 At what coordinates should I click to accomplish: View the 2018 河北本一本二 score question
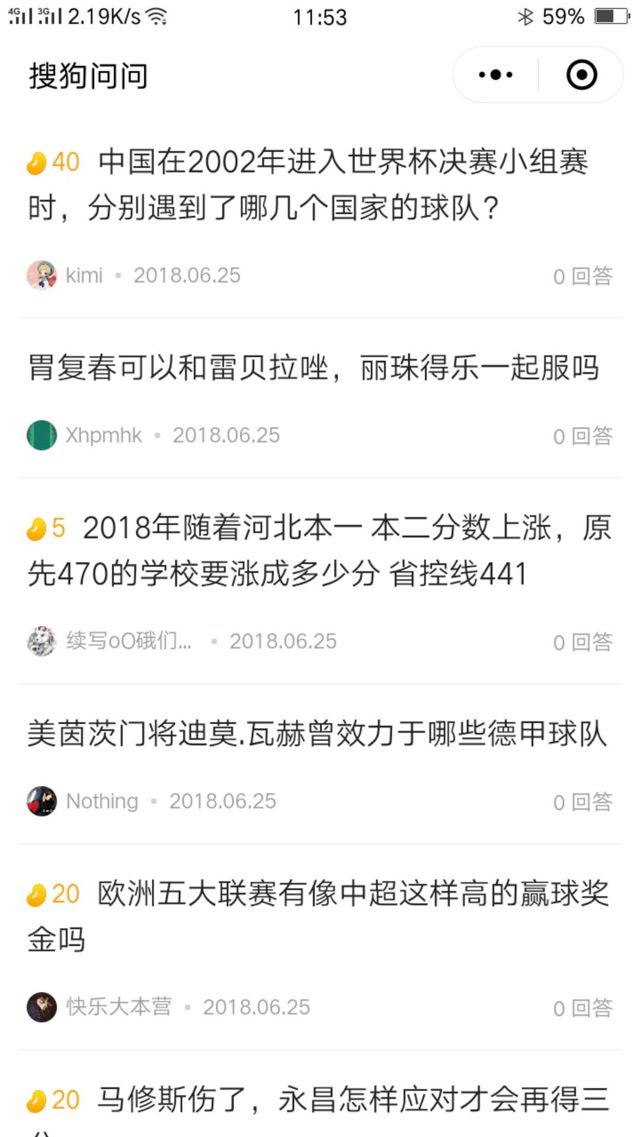point(318,550)
